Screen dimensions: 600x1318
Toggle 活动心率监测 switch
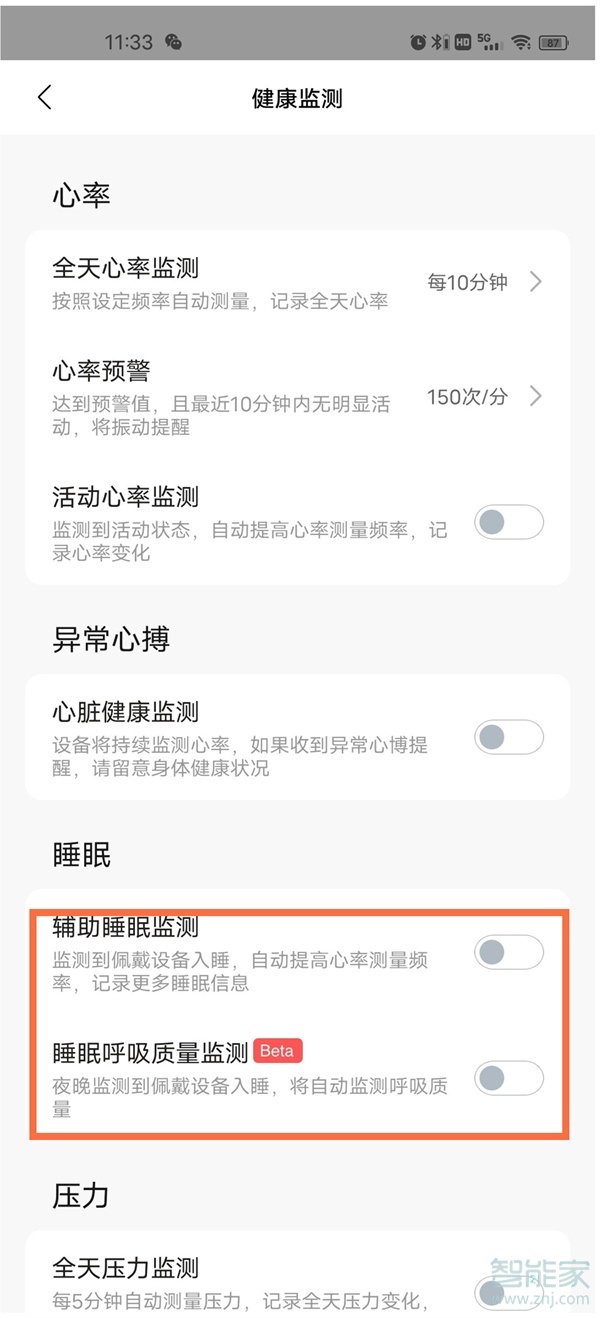tap(508, 522)
